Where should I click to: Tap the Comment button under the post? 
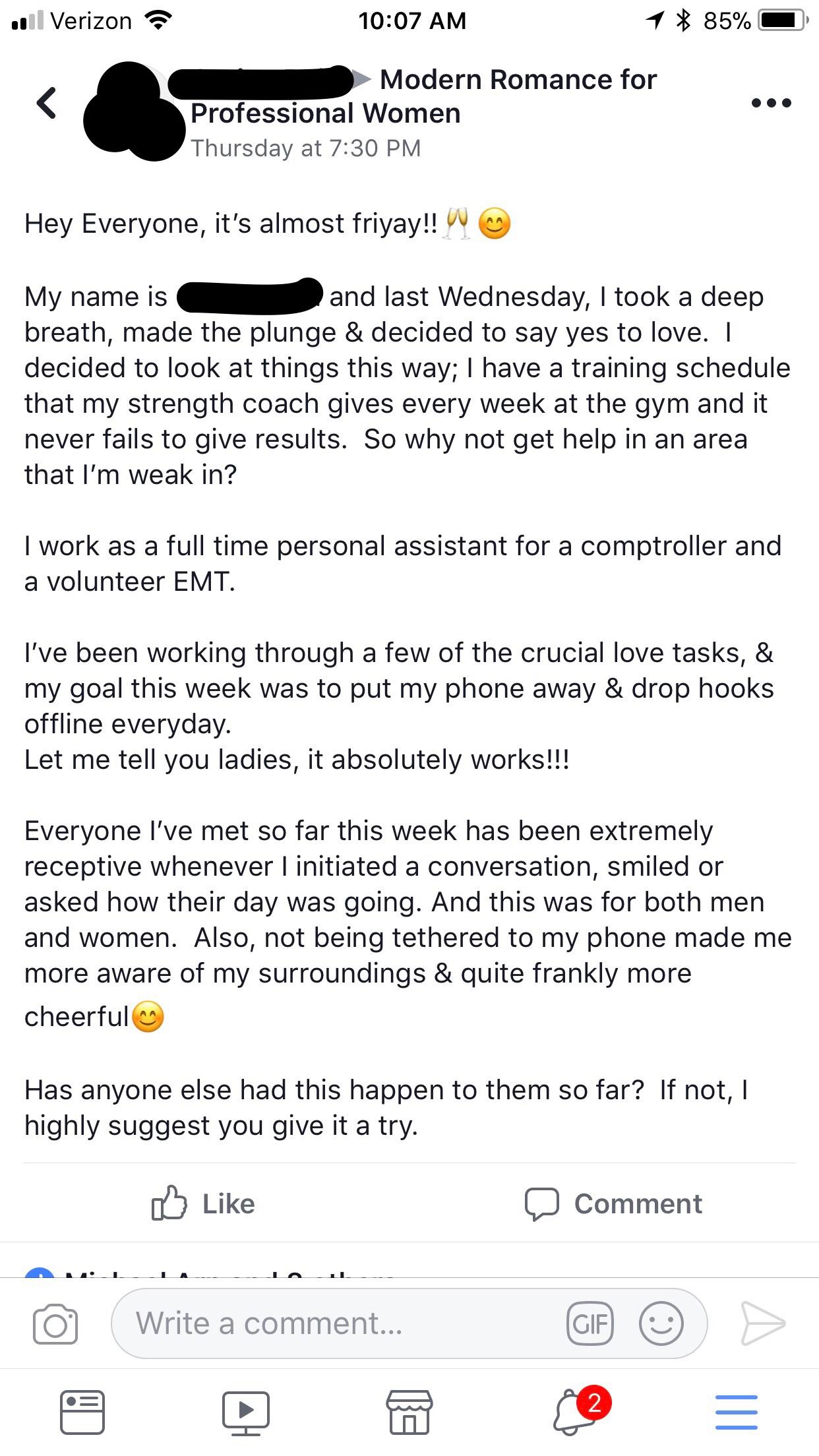coord(613,1203)
